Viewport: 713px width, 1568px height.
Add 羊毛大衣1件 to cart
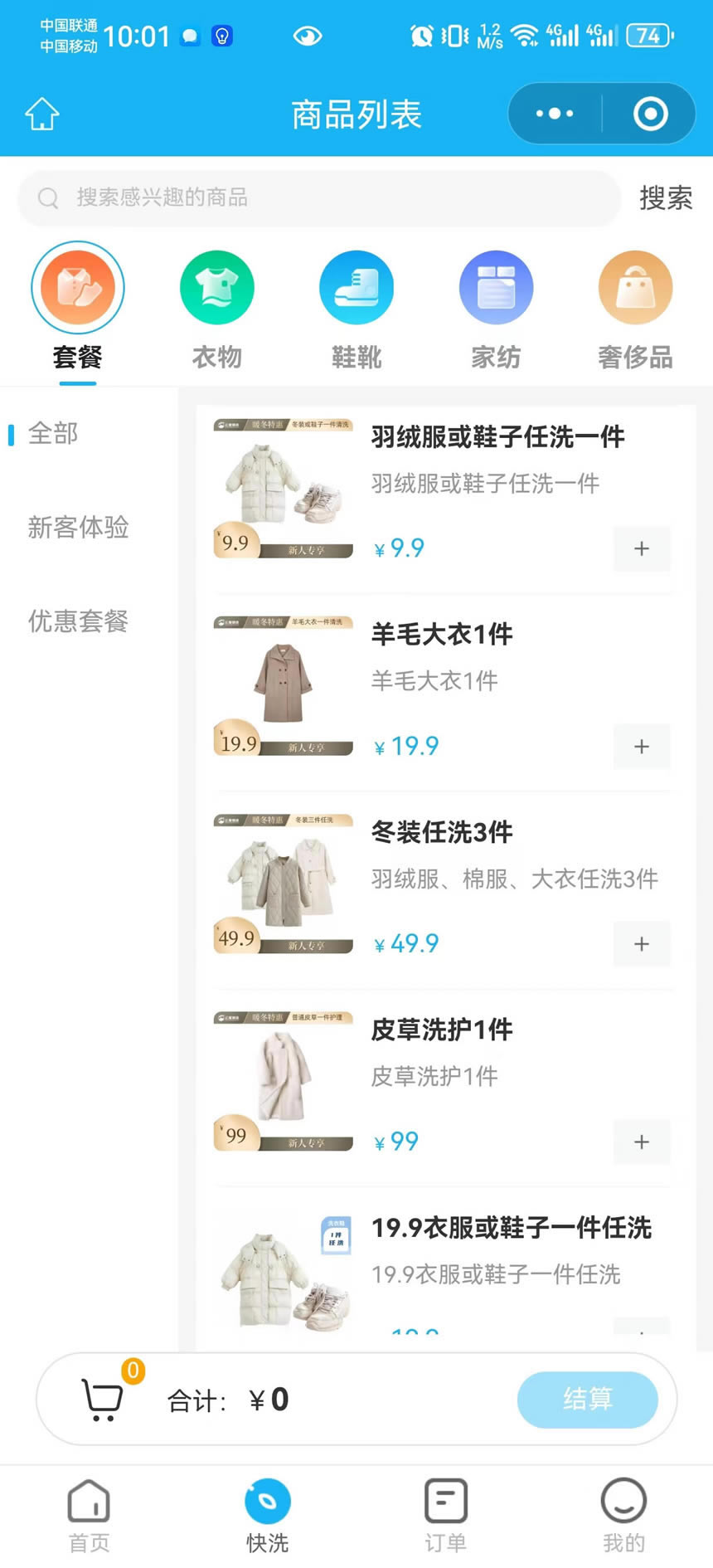click(641, 746)
